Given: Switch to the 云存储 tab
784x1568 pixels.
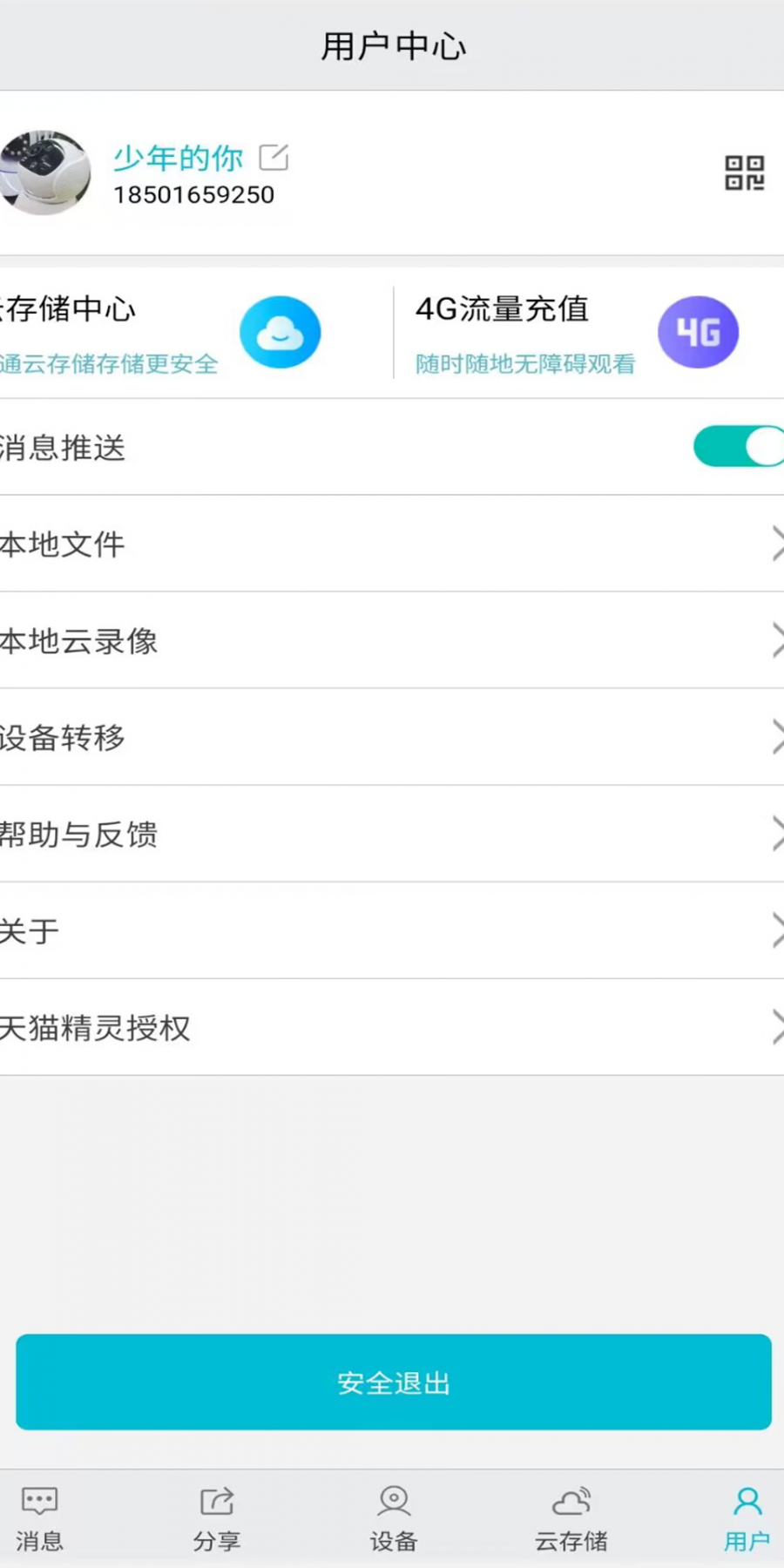Looking at the screenshot, I should coord(571,1520).
